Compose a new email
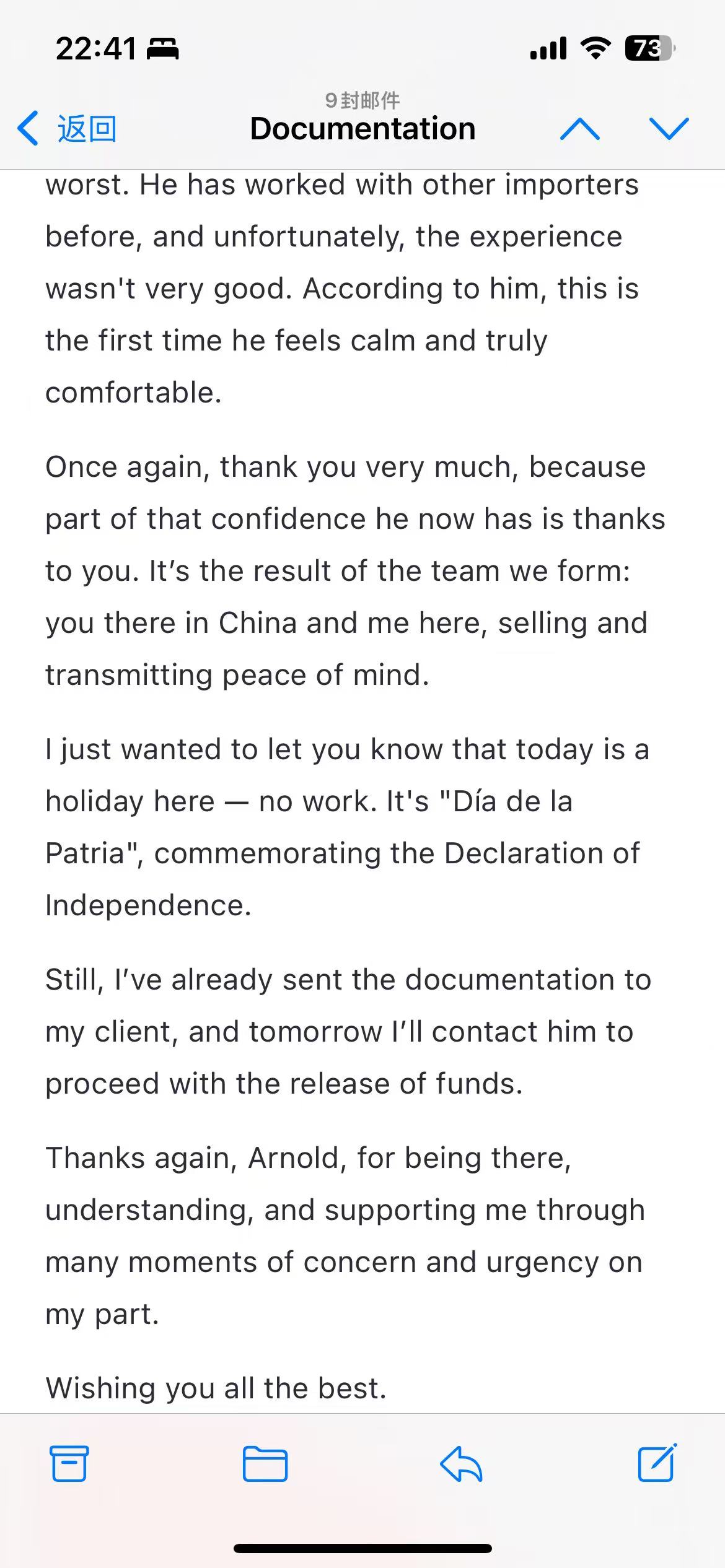 click(657, 1463)
